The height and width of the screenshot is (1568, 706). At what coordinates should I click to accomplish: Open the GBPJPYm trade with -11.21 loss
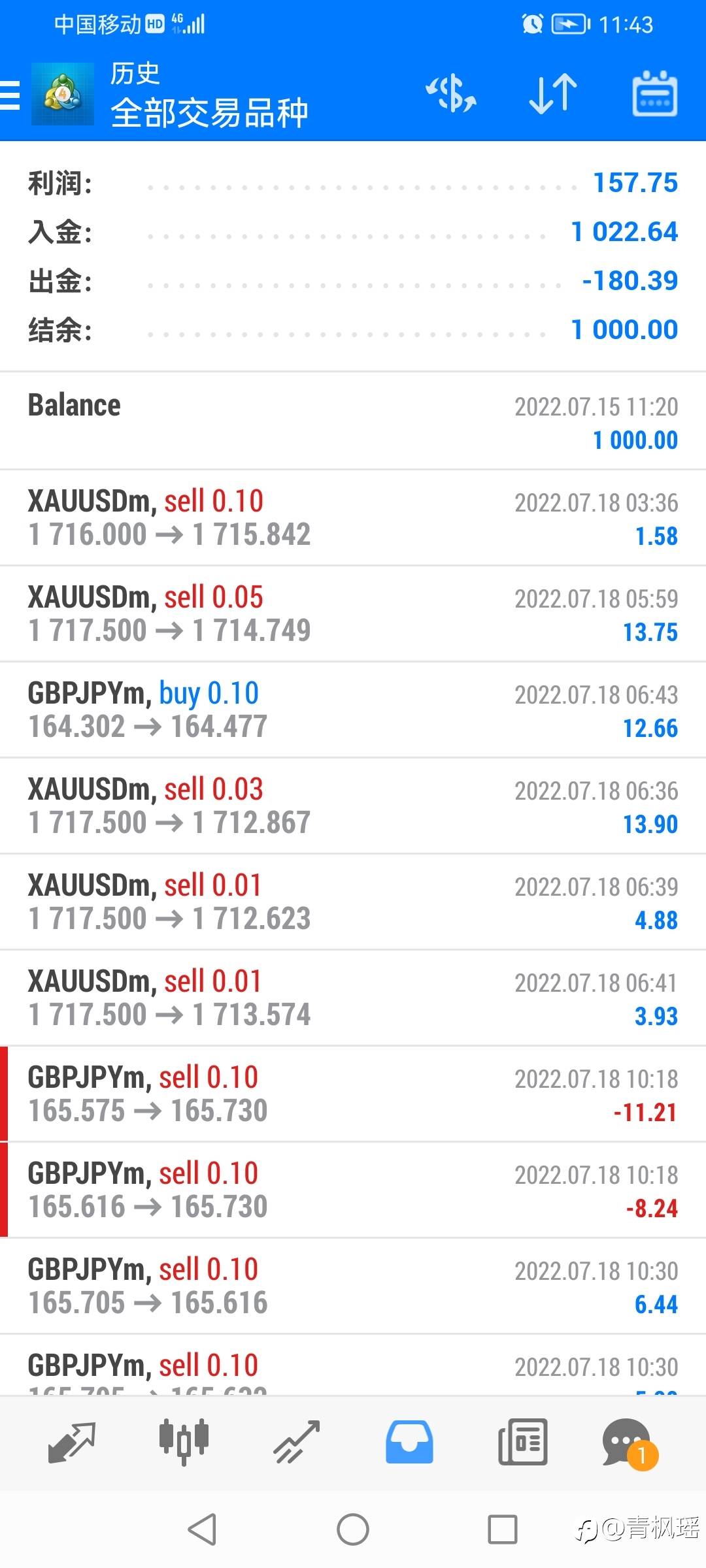tap(353, 1094)
